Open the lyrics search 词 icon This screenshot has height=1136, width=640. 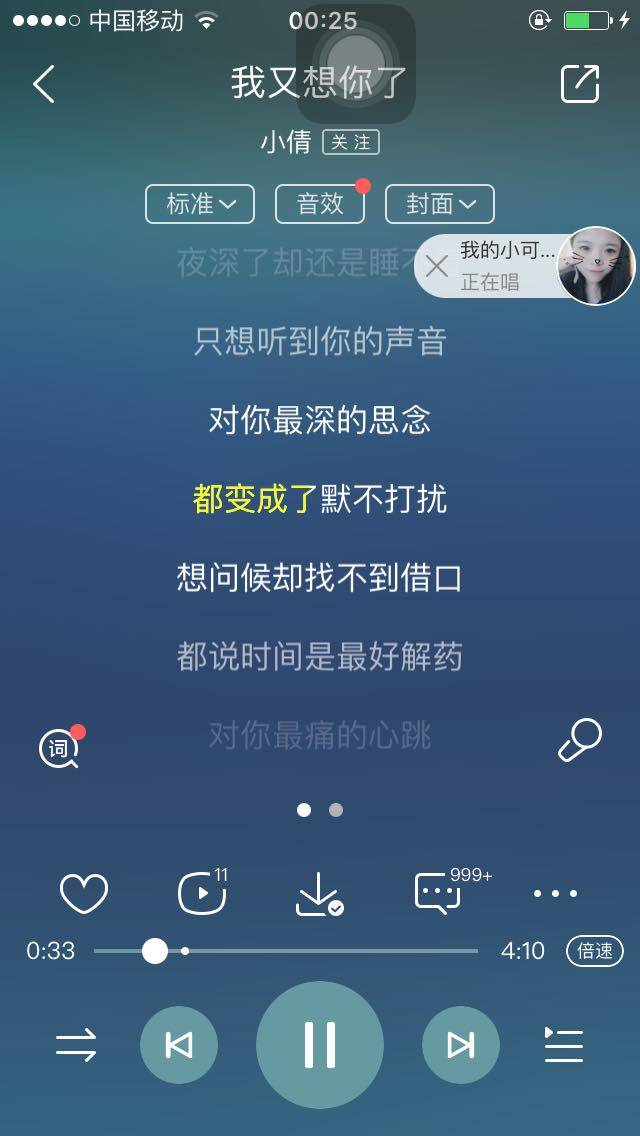[x=59, y=748]
